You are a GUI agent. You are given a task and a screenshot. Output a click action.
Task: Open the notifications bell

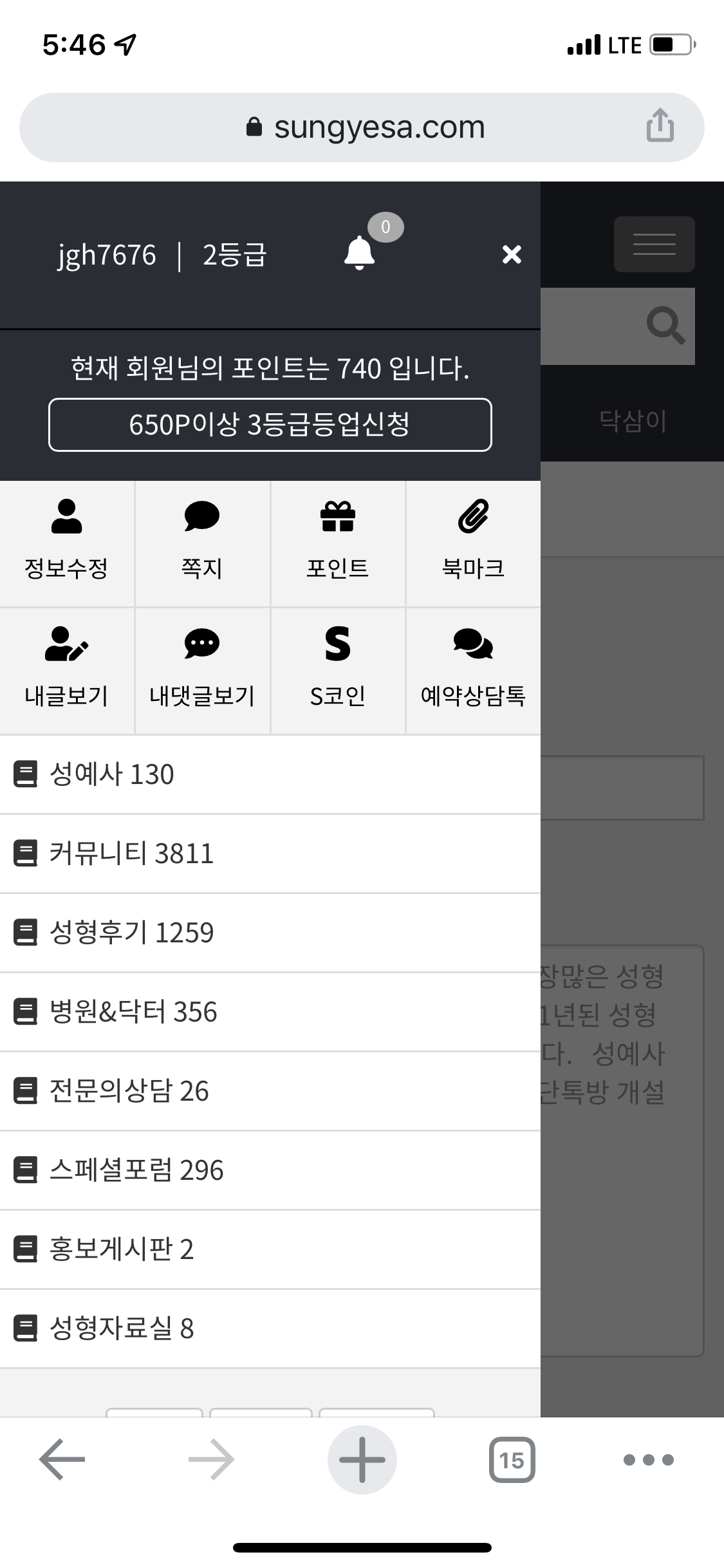tap(360, 253)
